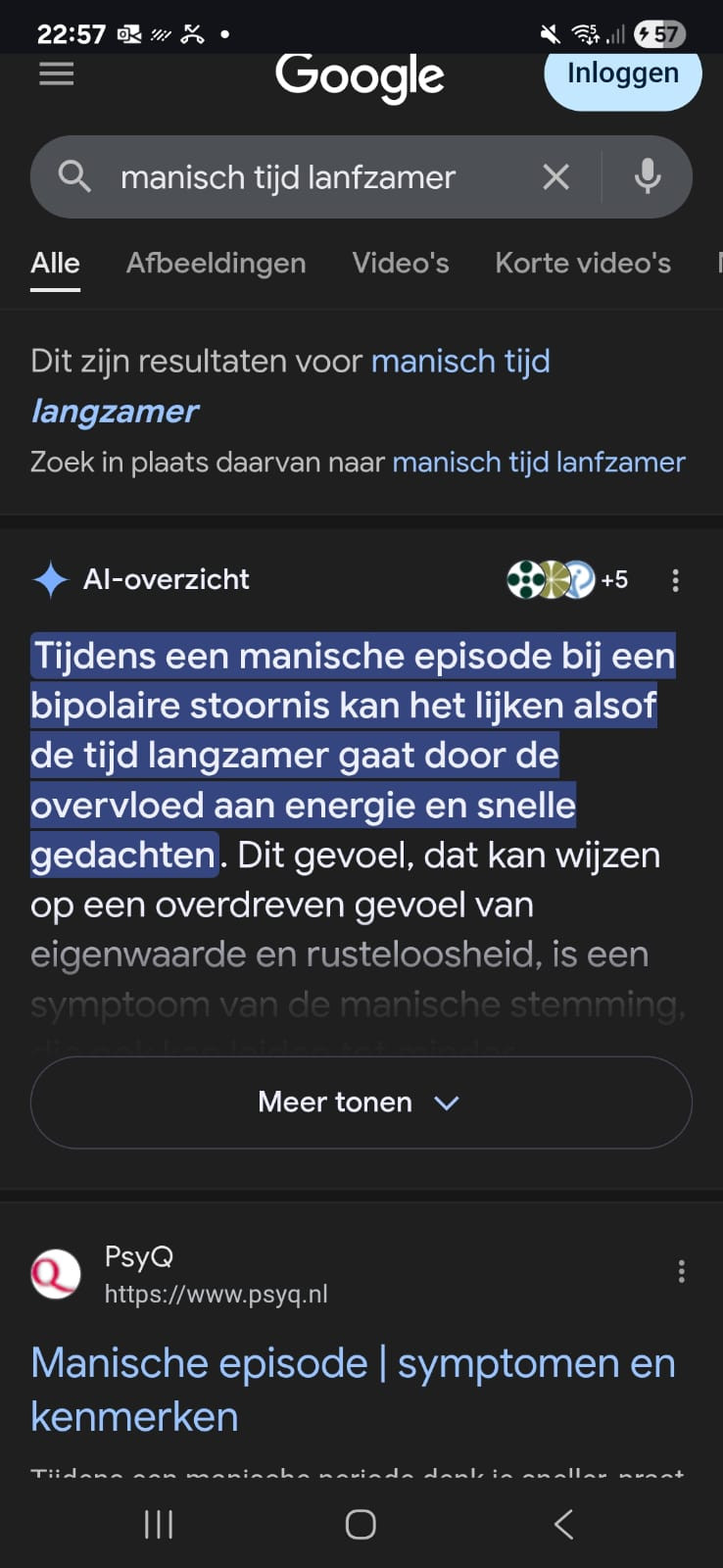Switch to the Afbeeldingen tab
723x1568 pixels.
(x=216, y=263)
